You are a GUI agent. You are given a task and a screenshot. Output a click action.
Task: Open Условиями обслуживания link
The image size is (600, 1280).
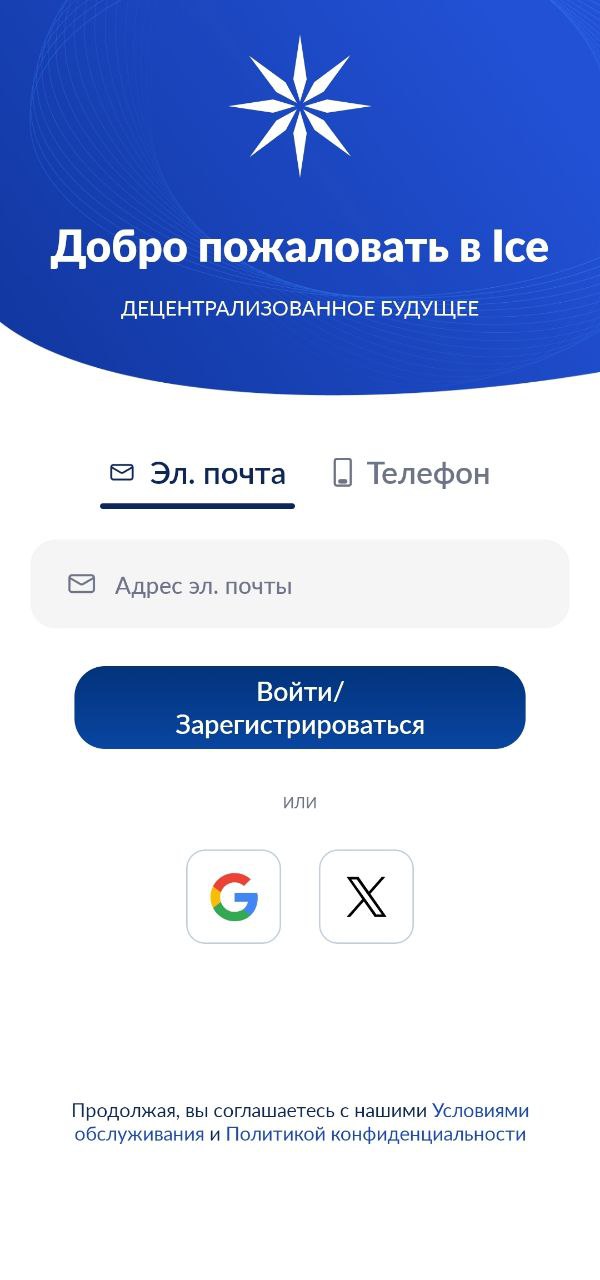[480, 1111]
